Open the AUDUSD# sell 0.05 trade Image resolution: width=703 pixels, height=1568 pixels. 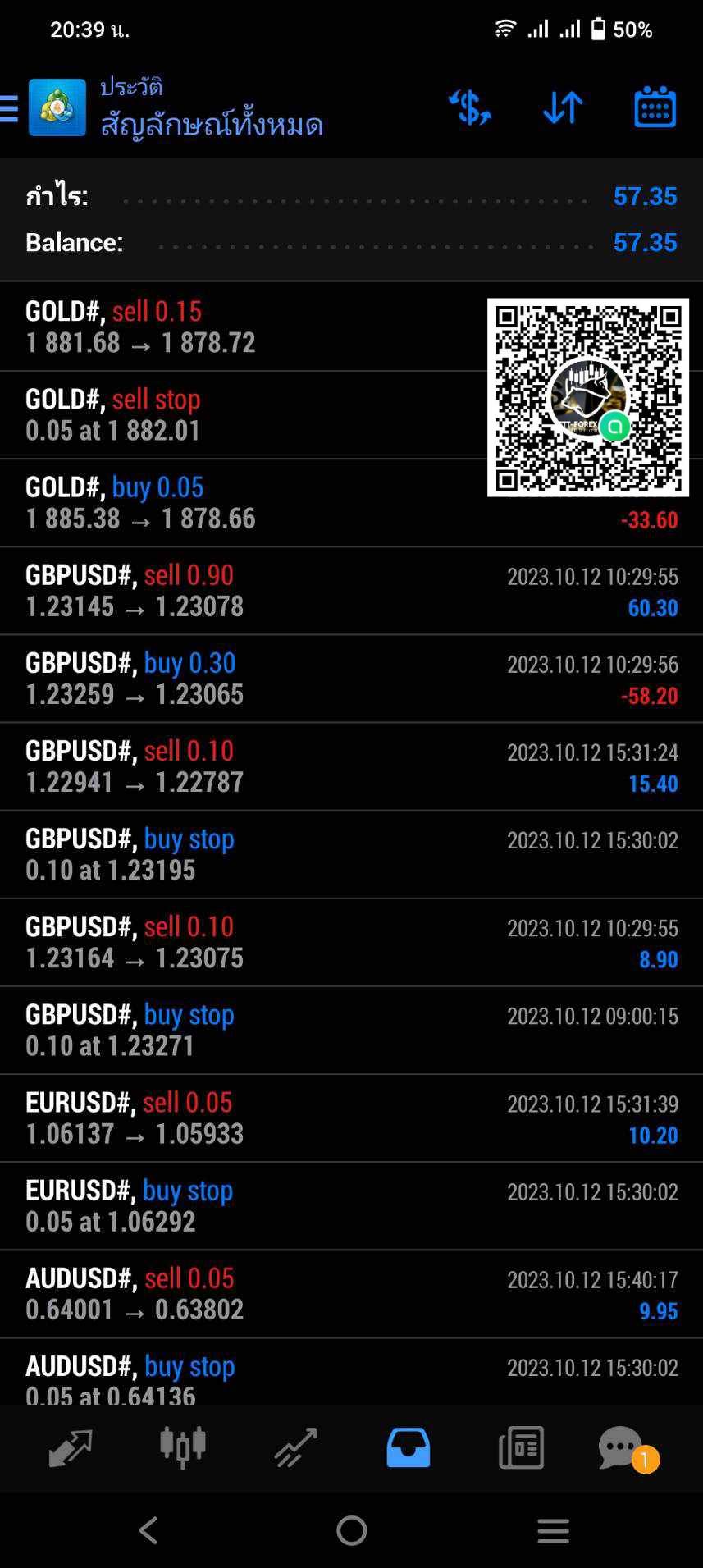[351, 1294]
